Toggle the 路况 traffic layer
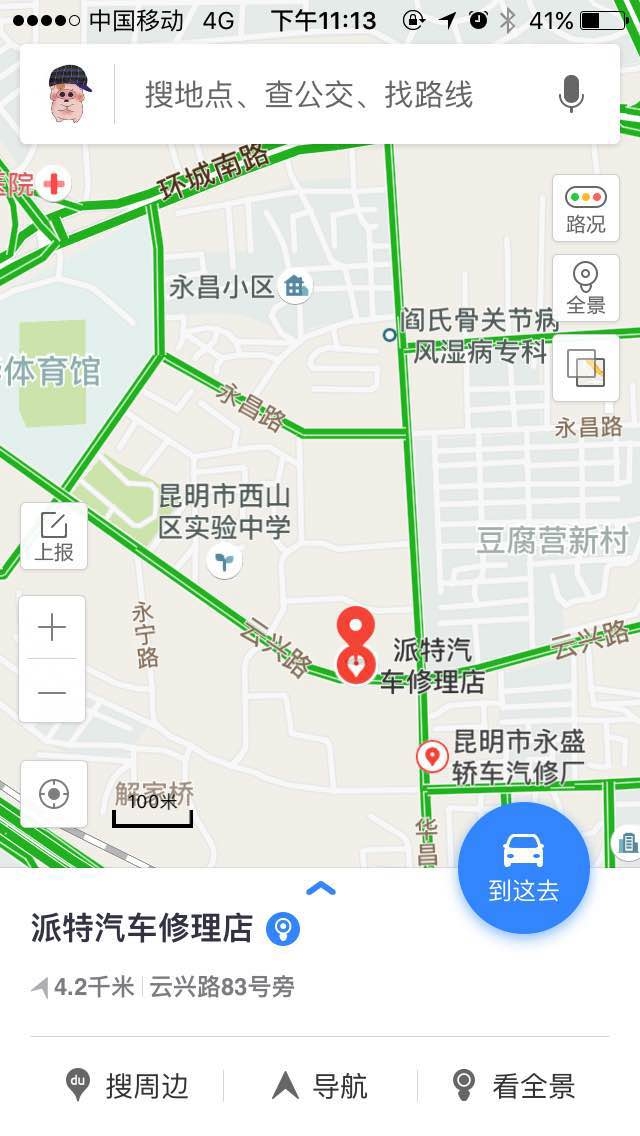Image resolution: width=640 pixels, height=1136 pixels. pyautogui.click(x=586, y=208)
